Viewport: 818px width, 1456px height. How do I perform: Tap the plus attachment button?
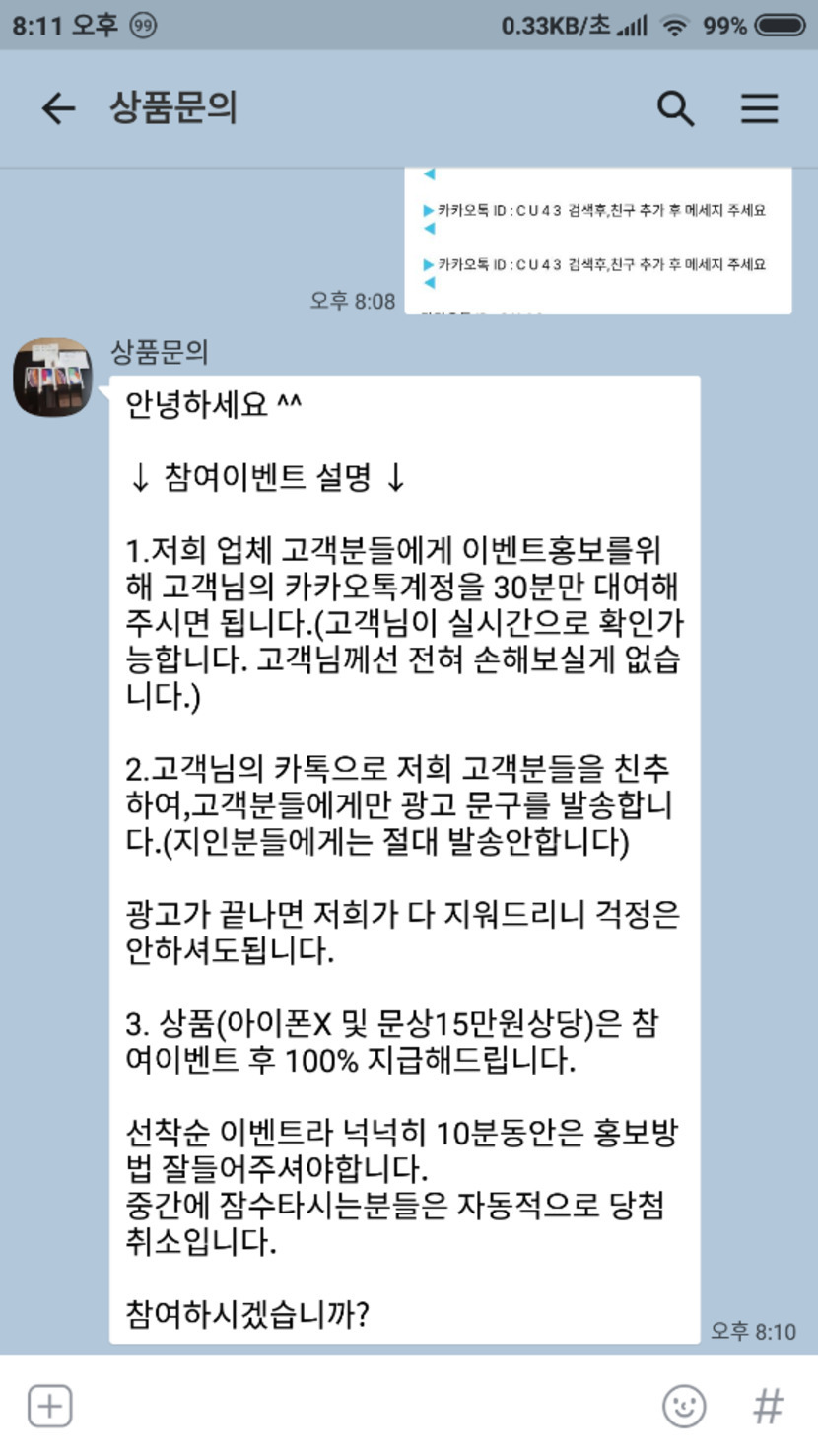coord(49,1405)
